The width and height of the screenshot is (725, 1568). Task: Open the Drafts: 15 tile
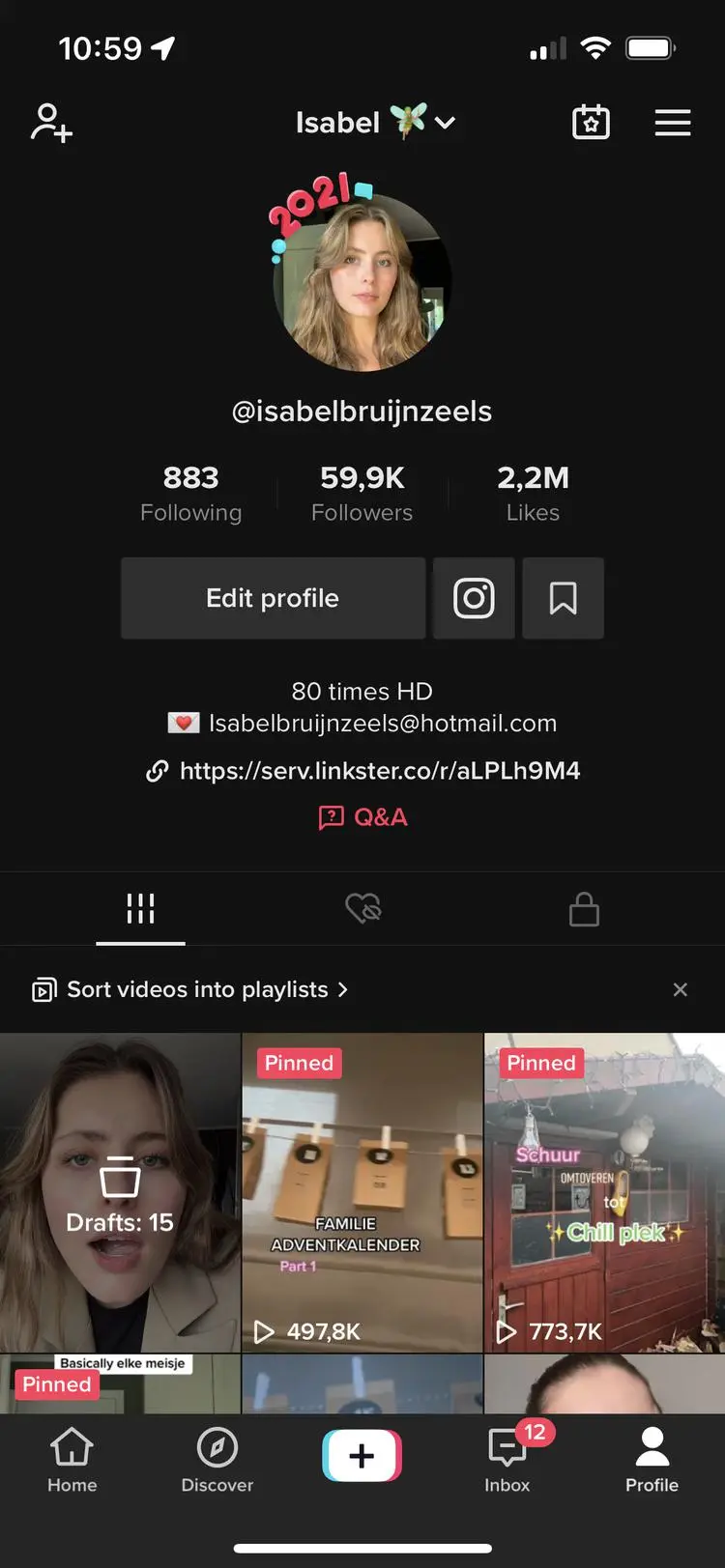click(120, 1193)
